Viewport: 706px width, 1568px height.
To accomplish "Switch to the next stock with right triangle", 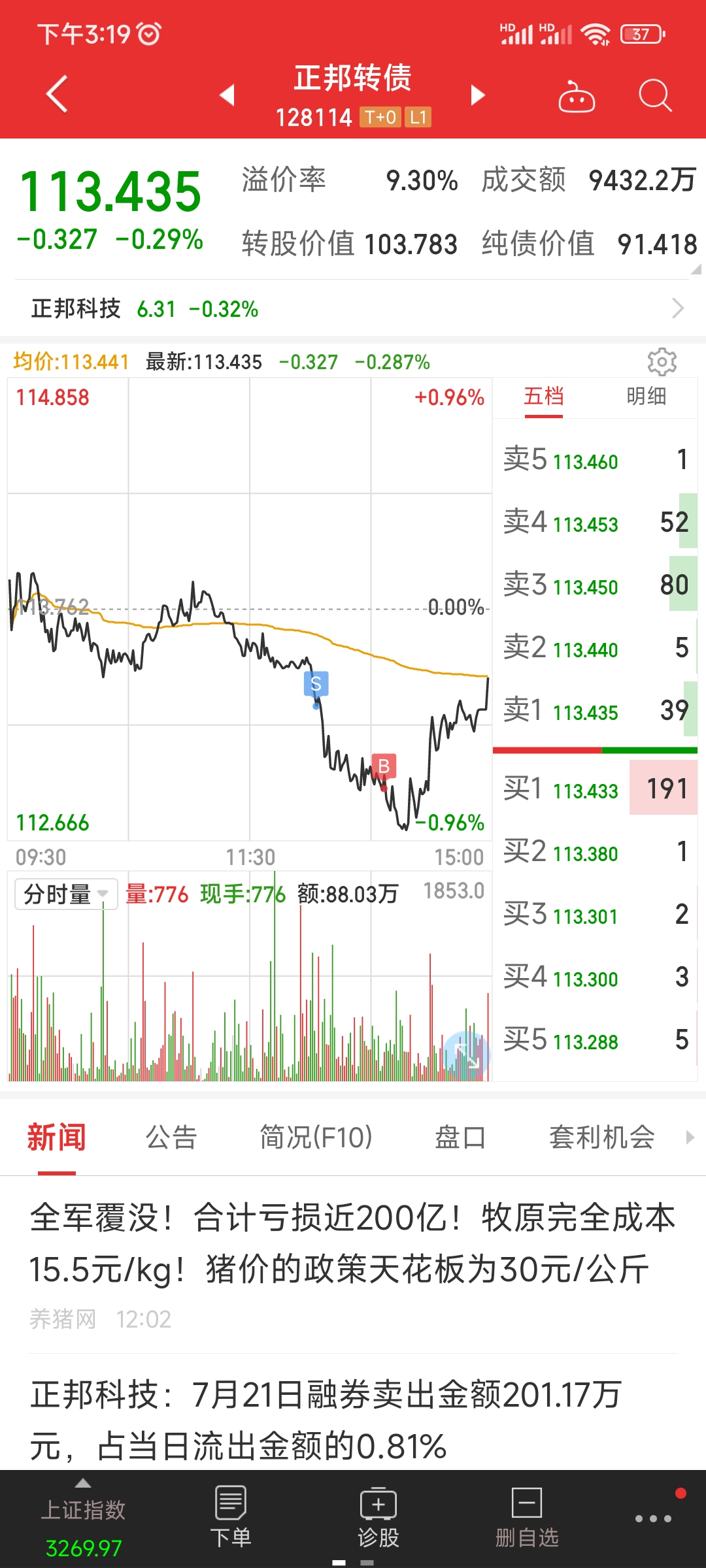I will tap(478, 95).
